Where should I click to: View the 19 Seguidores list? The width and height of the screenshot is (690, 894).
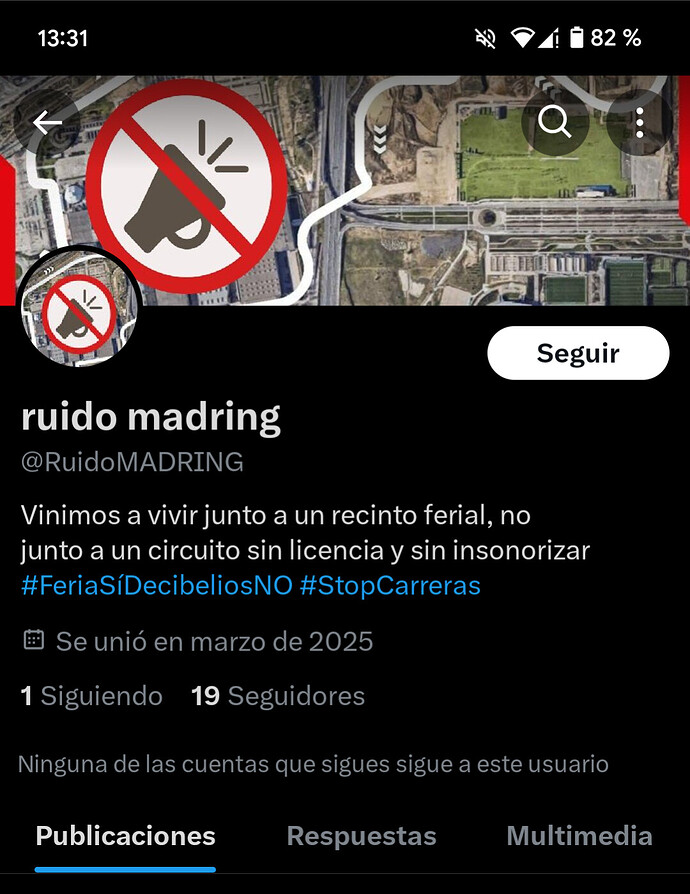point(278,696)
